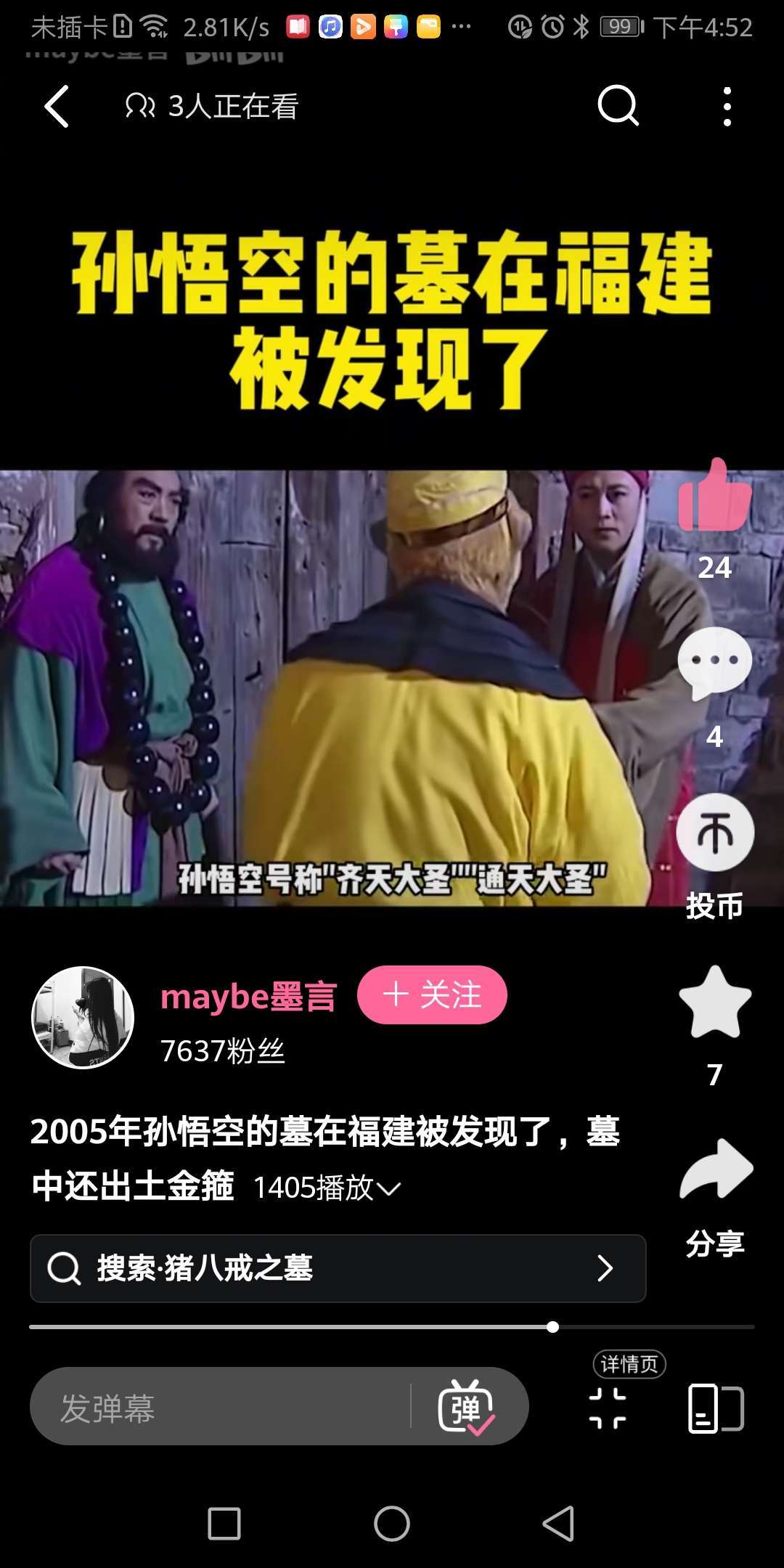
Task: Like this video with the thumbs-up
Action: pyautogui.click(x=714, y=496)
